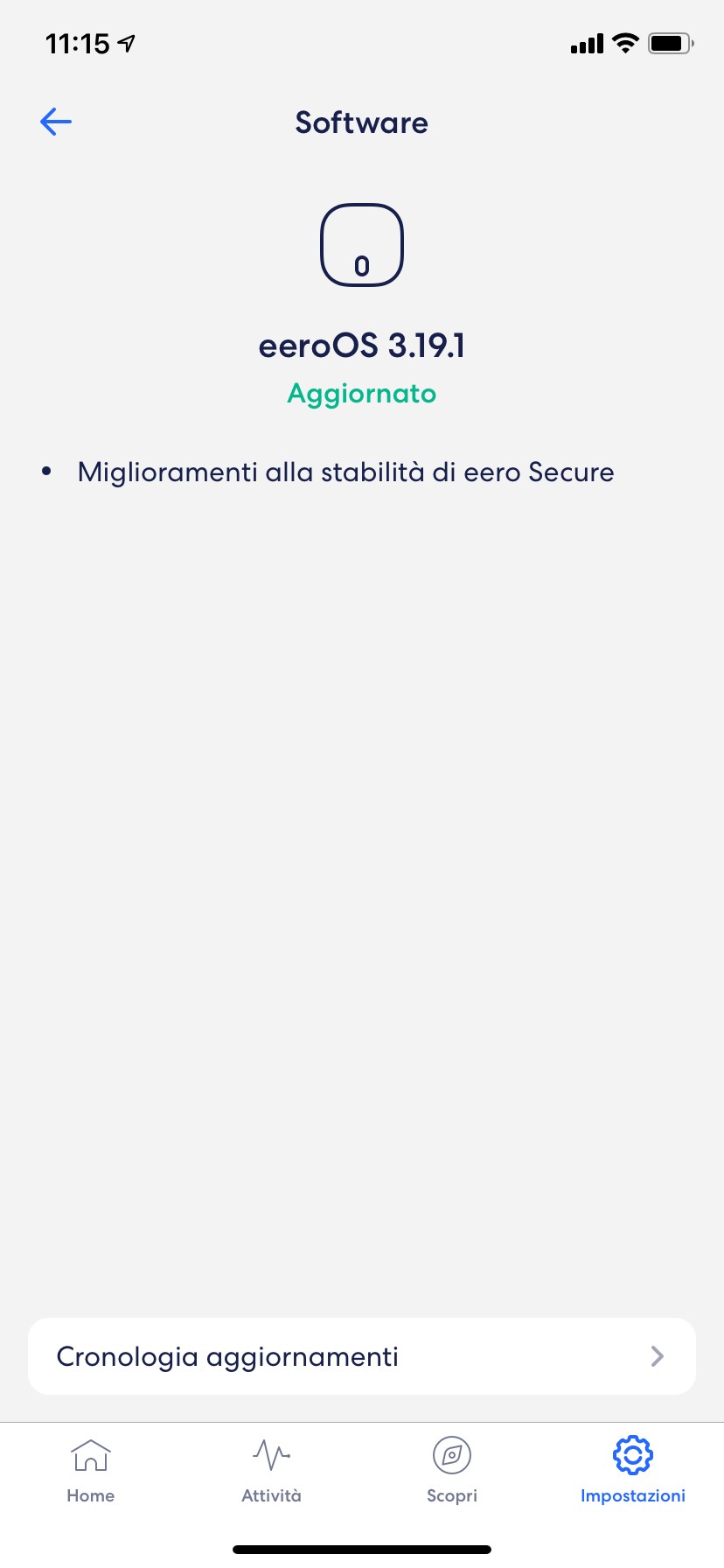Select the Impostazioni tab

point(633,1472)
